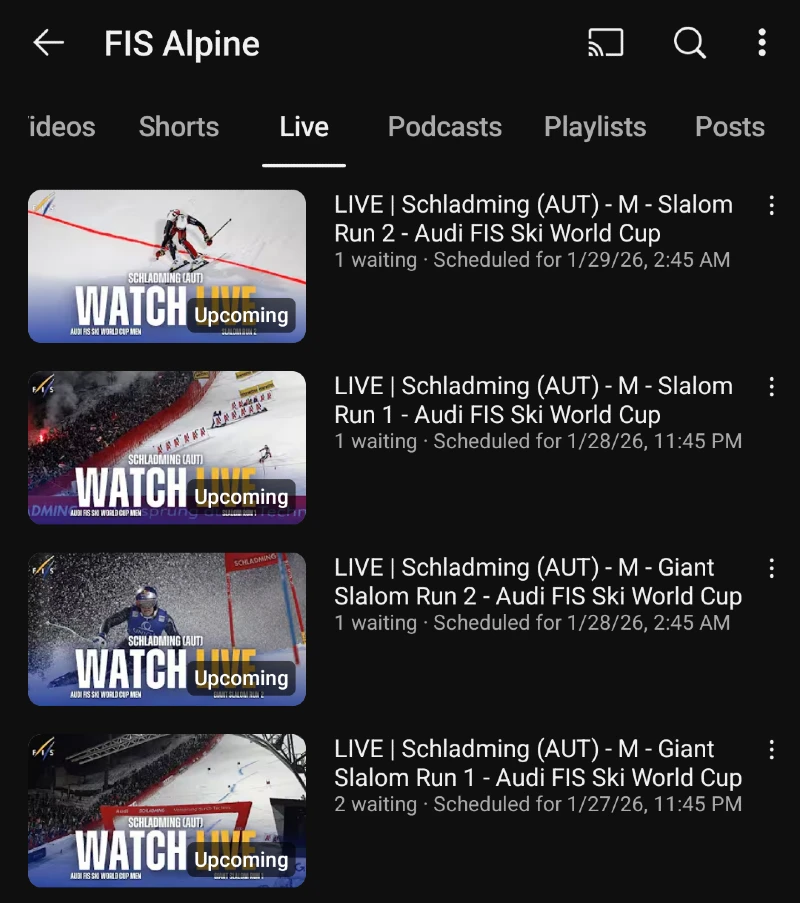
Task: Tap the Slalom Run 2 crashing skier thumbnail
Action: tap(166, 265)
